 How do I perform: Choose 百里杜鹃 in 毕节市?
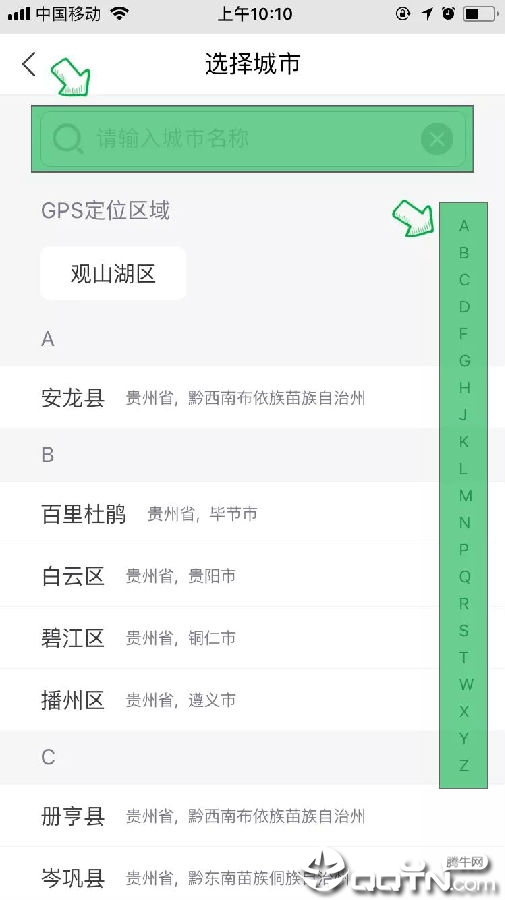click(x=252, y=513)
